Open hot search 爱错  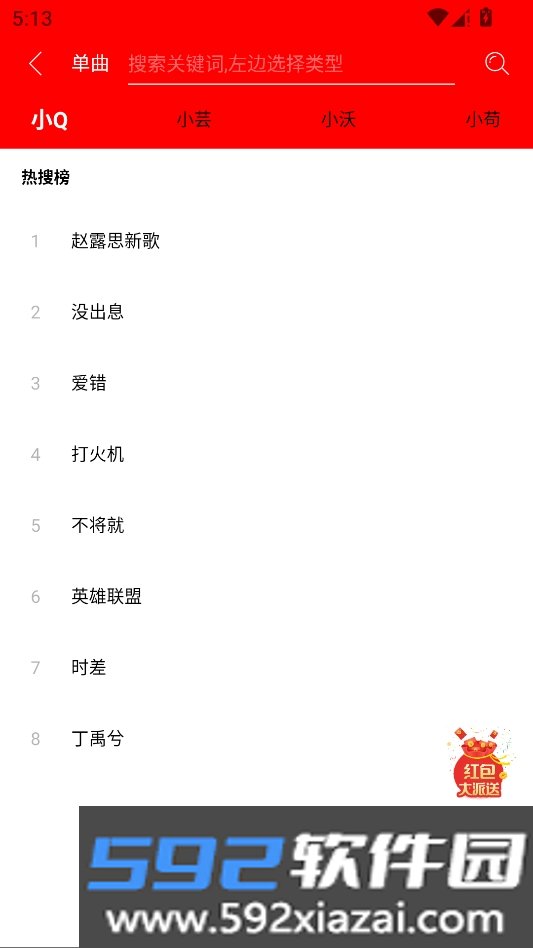pyautogui.click(x=266, y=383)
